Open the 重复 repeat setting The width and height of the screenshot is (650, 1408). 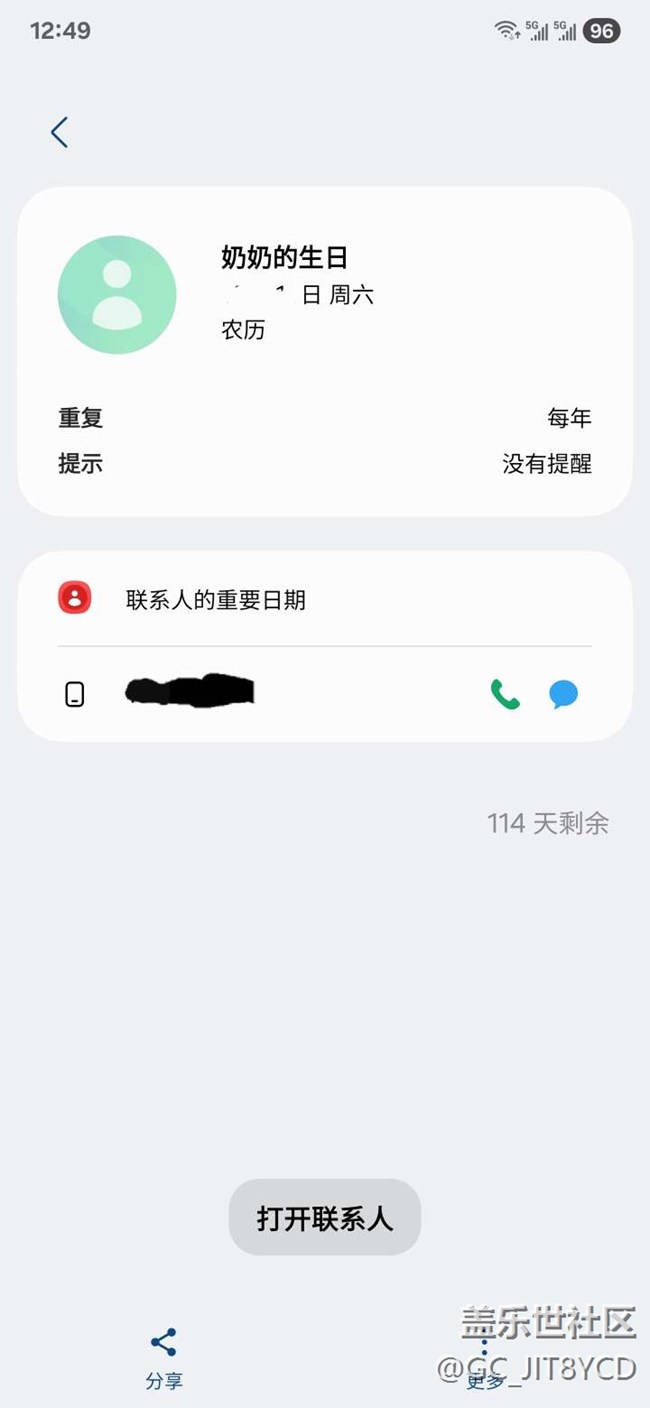coord(325,418)
